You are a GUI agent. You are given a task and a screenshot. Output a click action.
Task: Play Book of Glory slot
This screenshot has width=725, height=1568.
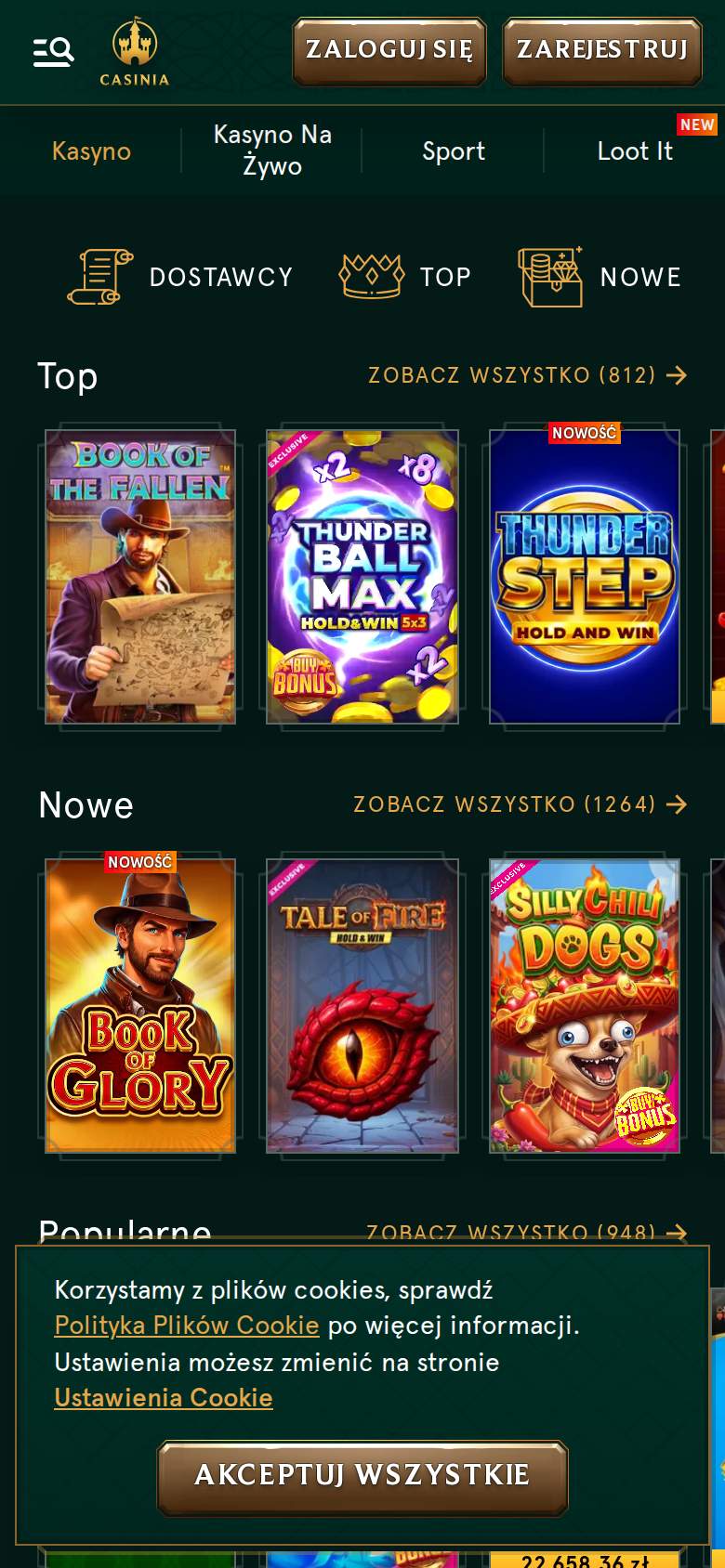point(140,1006)
